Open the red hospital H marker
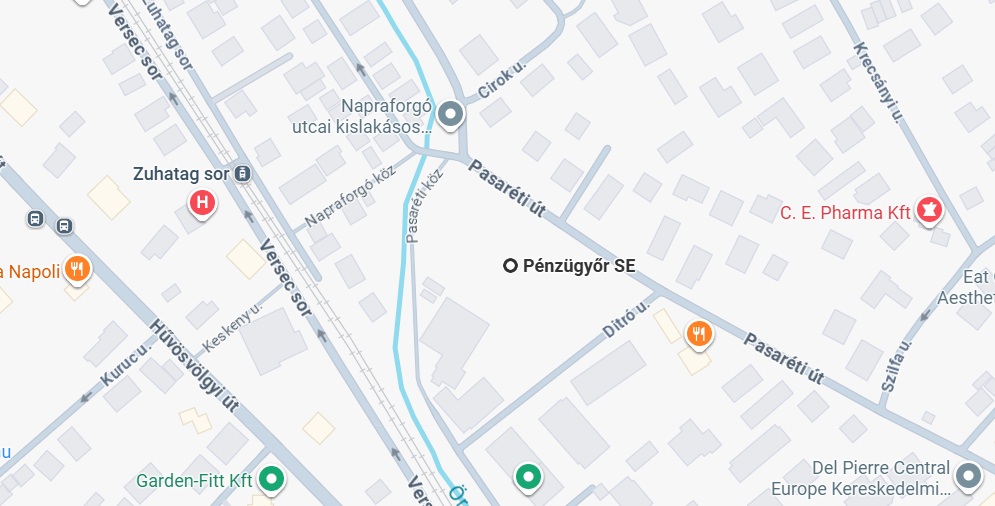This screenshot has width=995, height=506. tap(203, 205)
